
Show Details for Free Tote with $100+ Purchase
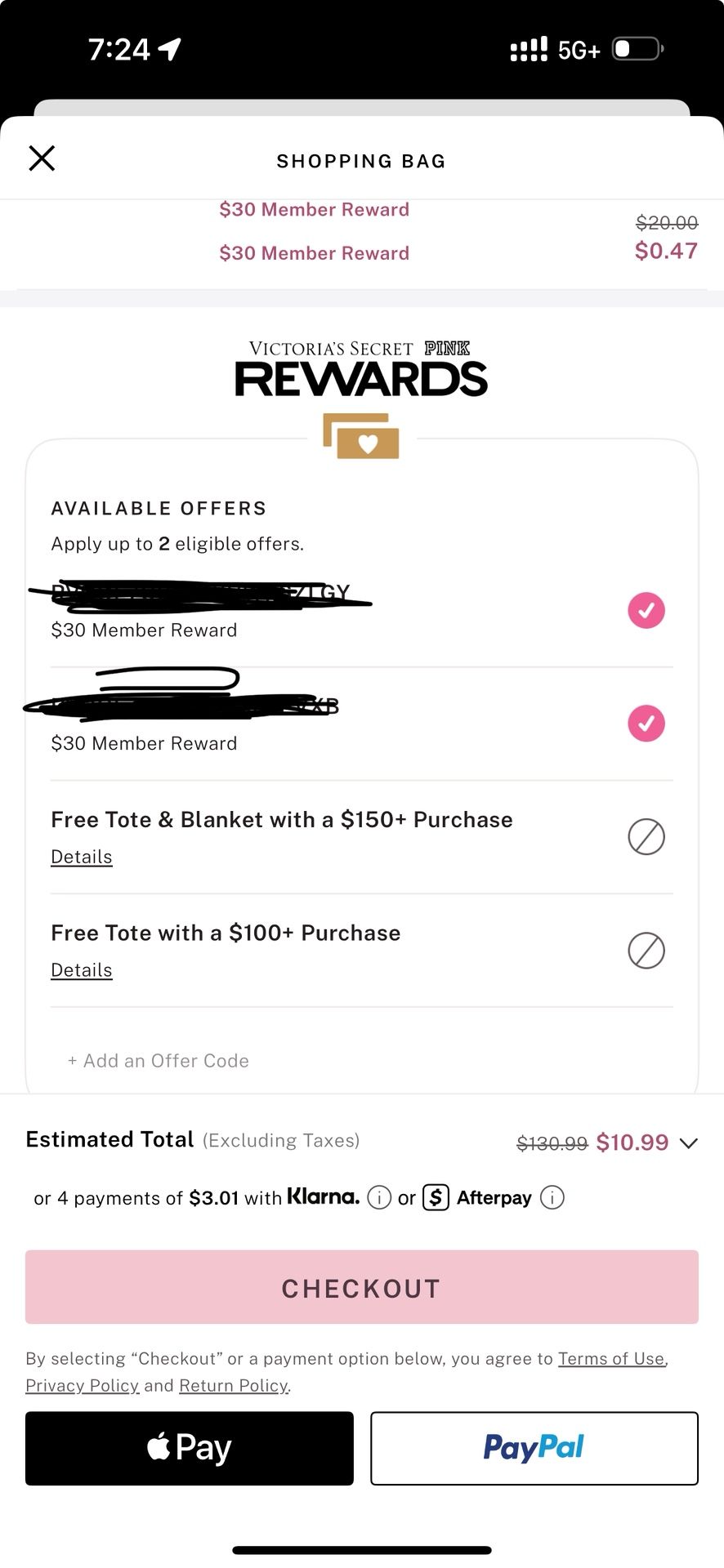pos(81,969)
